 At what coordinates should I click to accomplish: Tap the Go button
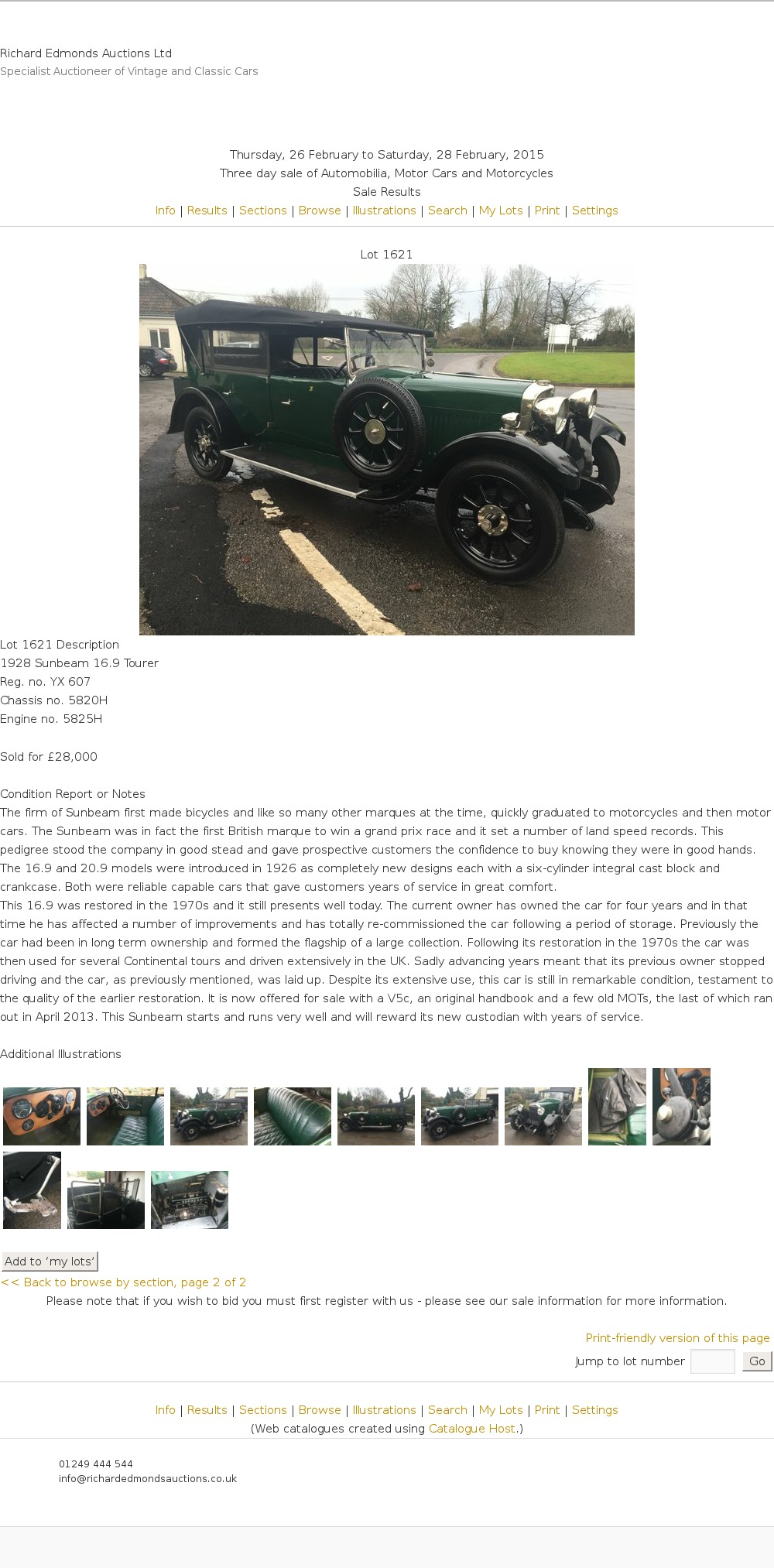757,1361
